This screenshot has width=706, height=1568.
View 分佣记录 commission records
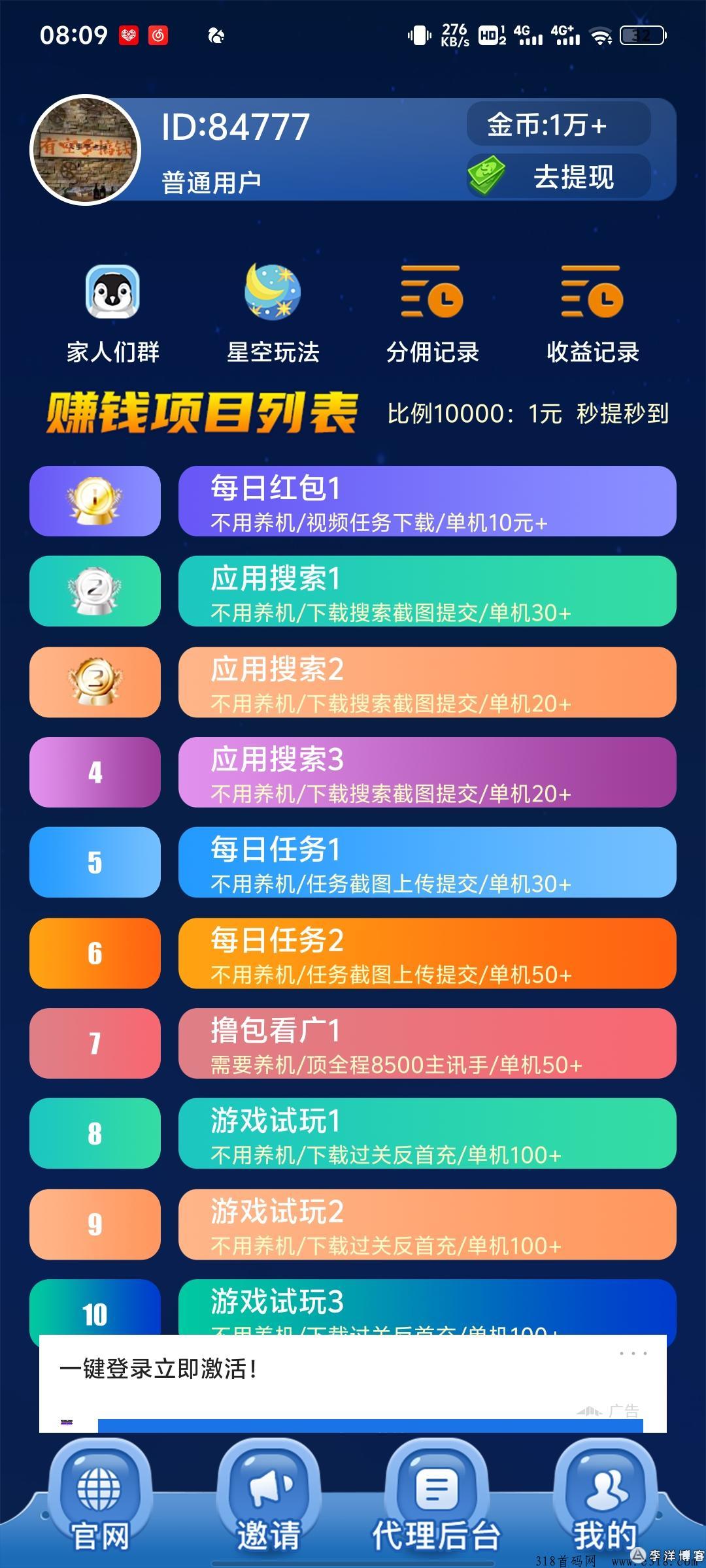pyautogui.click(x=432, y=314)
